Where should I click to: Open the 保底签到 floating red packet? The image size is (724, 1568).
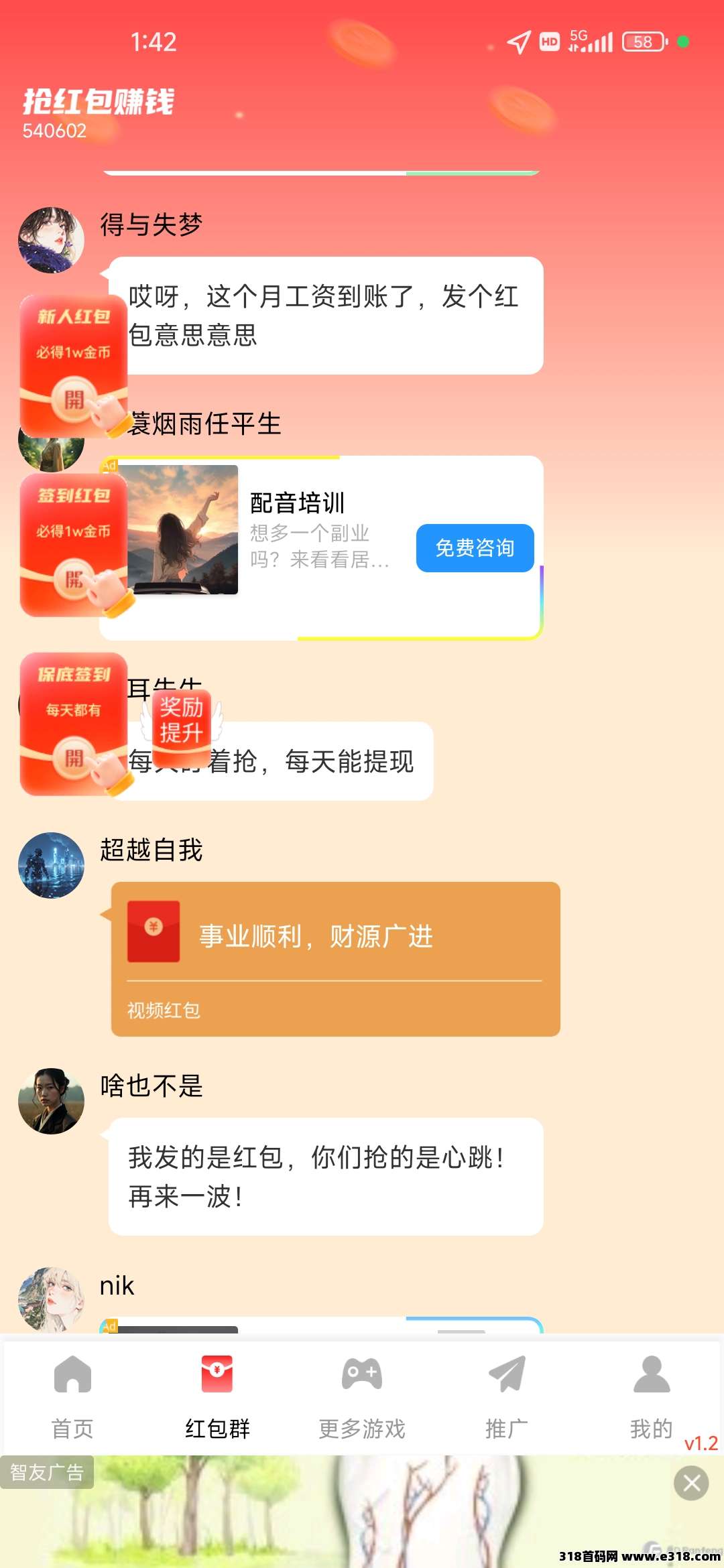click(x=74, y=724)
